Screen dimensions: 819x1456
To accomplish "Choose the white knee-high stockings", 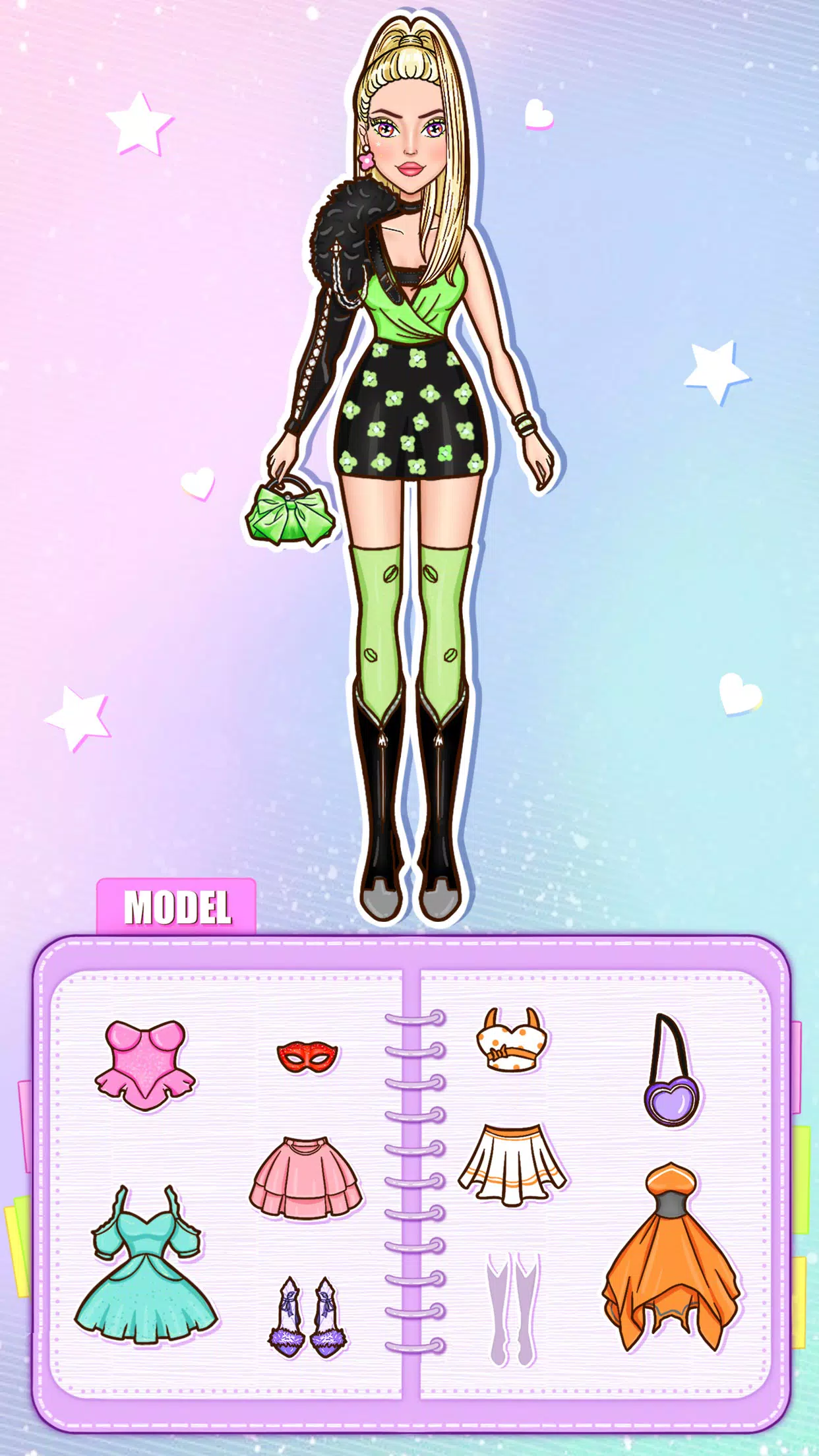I will 512,1310.
